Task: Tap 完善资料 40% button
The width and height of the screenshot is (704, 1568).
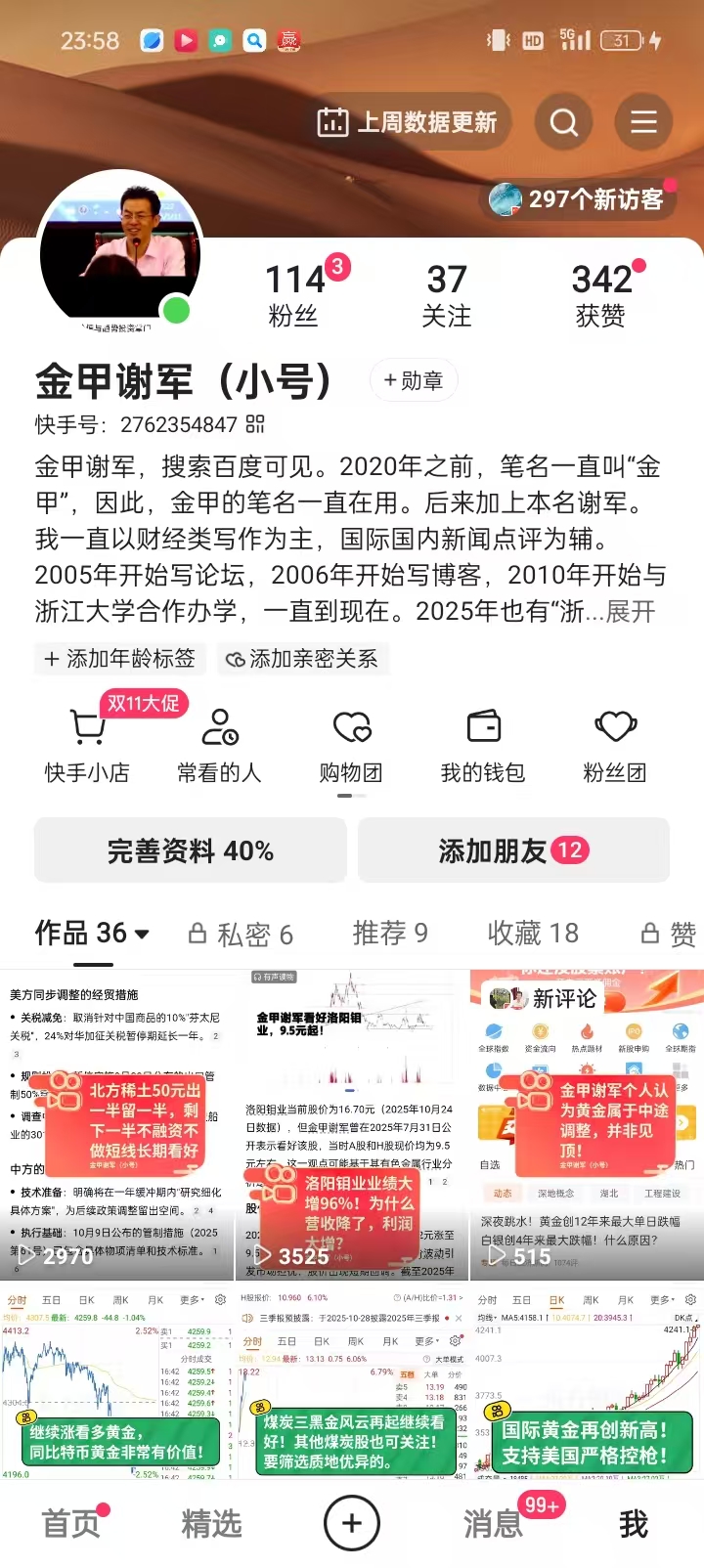Action: click(191, 850)
